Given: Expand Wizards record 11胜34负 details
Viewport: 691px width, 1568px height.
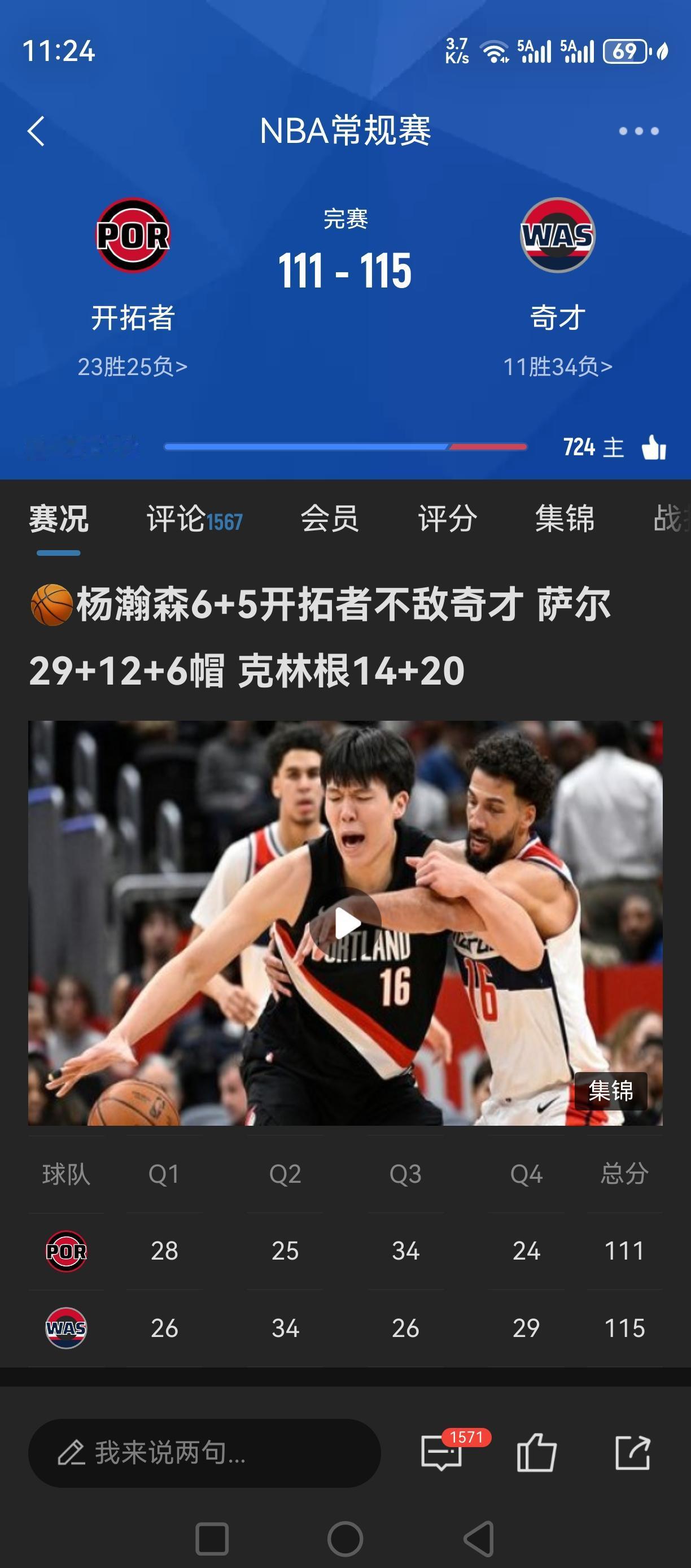Looking at the screenshot, I should pyautogui.click(x=557, y=367).
